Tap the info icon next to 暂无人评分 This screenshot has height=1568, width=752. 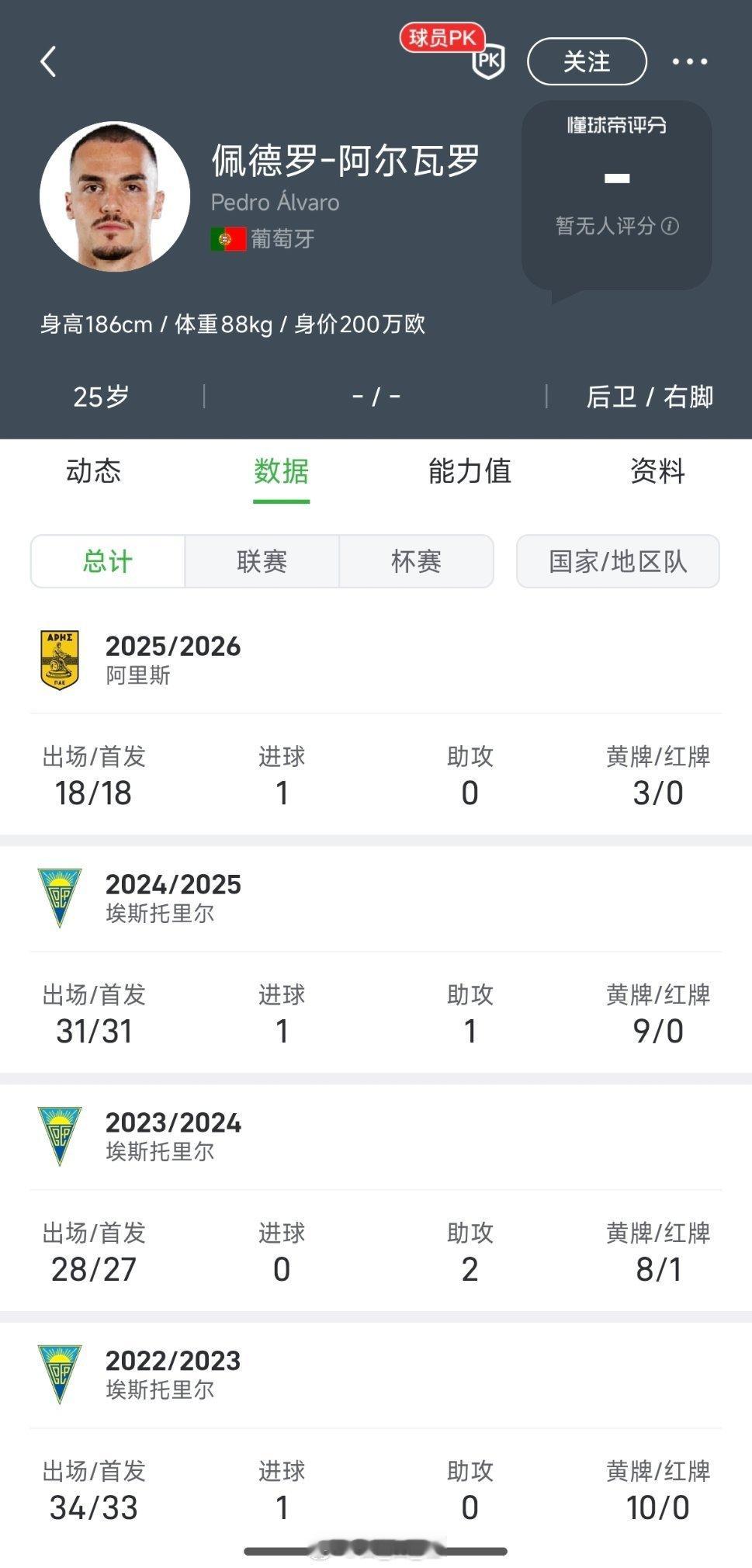[x=672, y=227]
